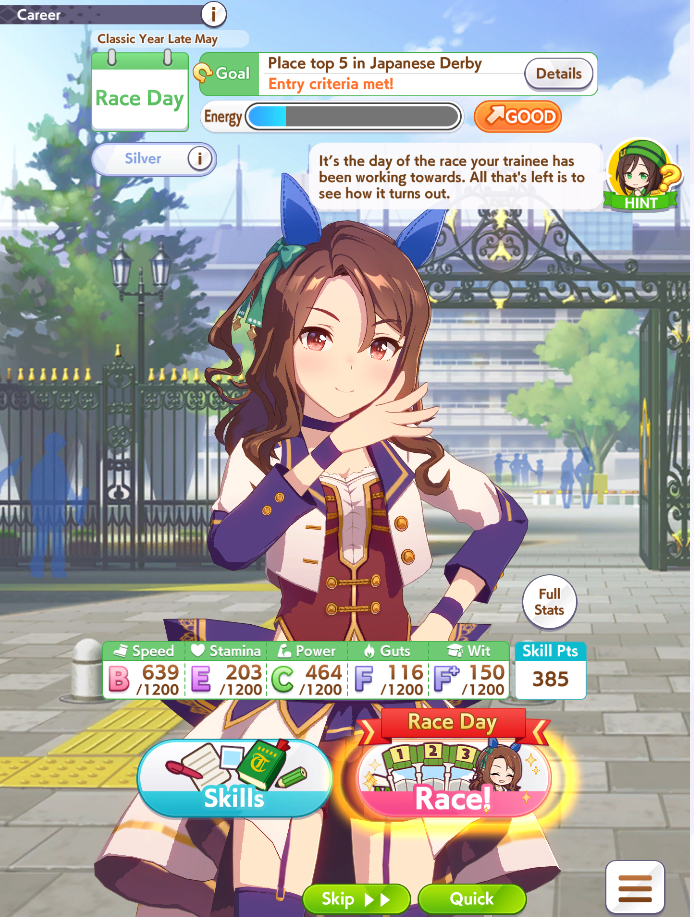View goal Details

point(558,73)
